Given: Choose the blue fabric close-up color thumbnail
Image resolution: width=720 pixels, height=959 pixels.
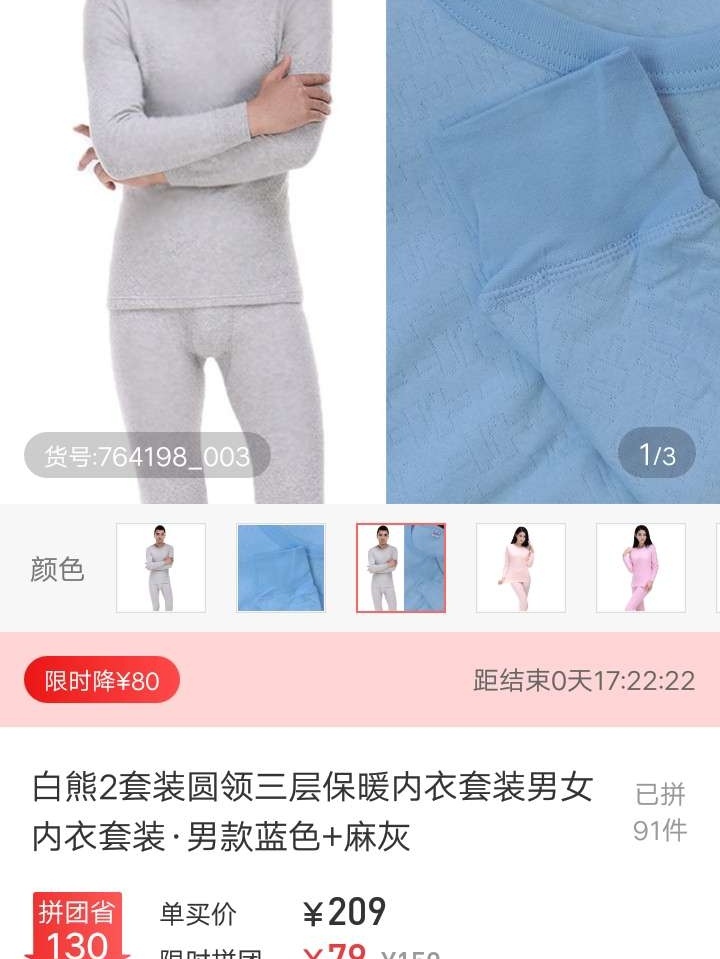Looking at the screenshot, I should coord(281,568).
